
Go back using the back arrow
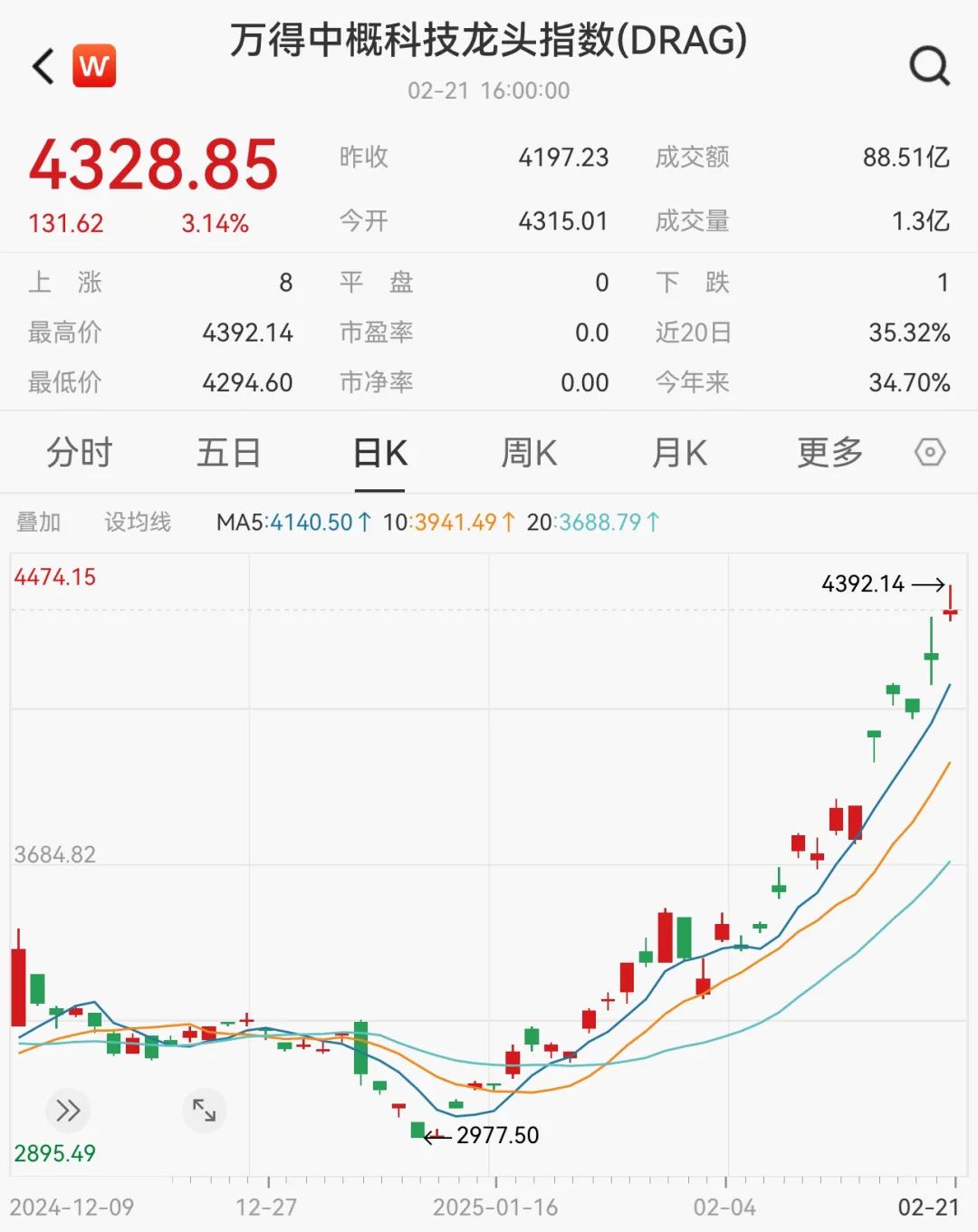[x=43, y=66]
